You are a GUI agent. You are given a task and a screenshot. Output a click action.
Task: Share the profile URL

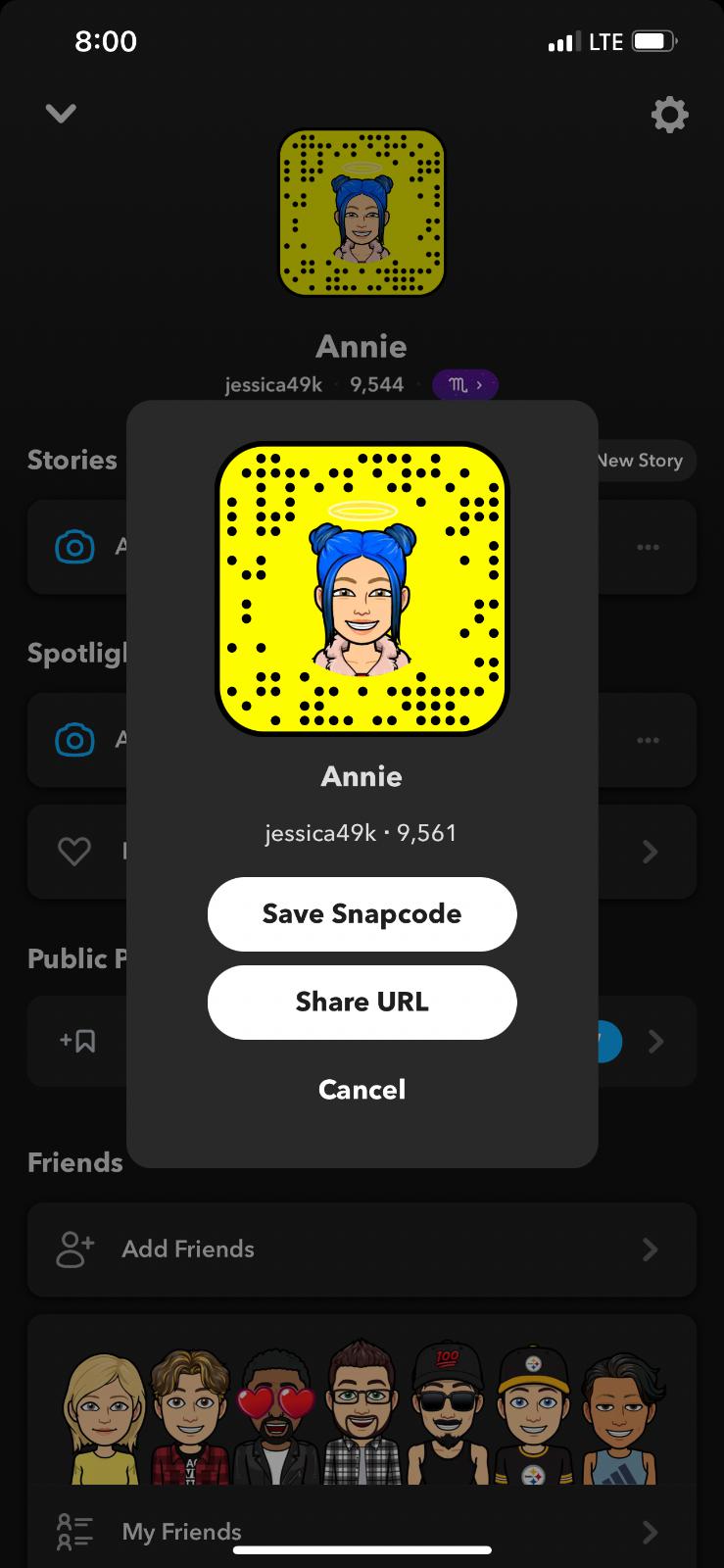pos(362,1002)
